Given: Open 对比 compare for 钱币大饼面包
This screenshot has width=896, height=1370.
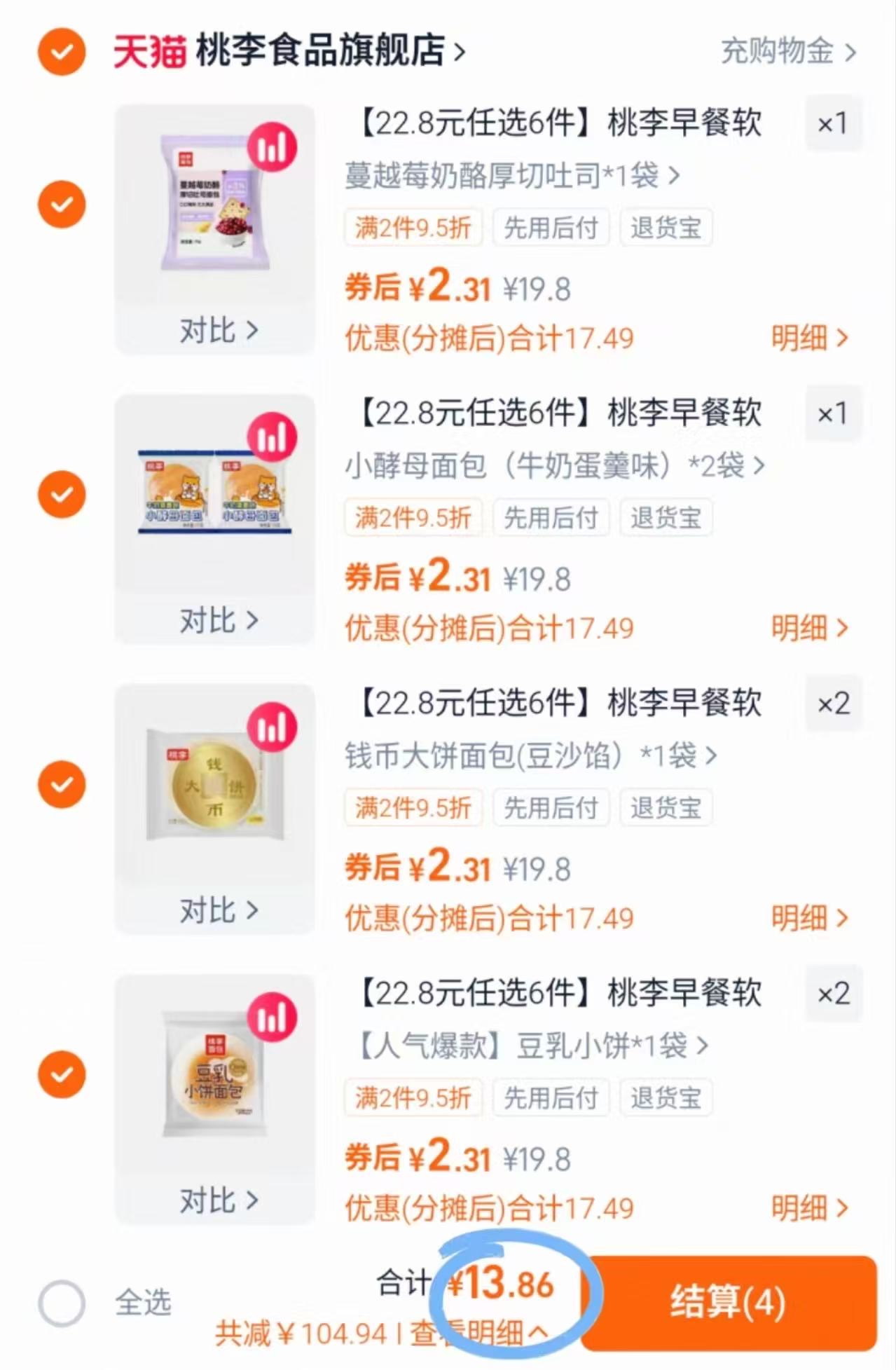Looking at the screenshot, I should tap(217, 910).
